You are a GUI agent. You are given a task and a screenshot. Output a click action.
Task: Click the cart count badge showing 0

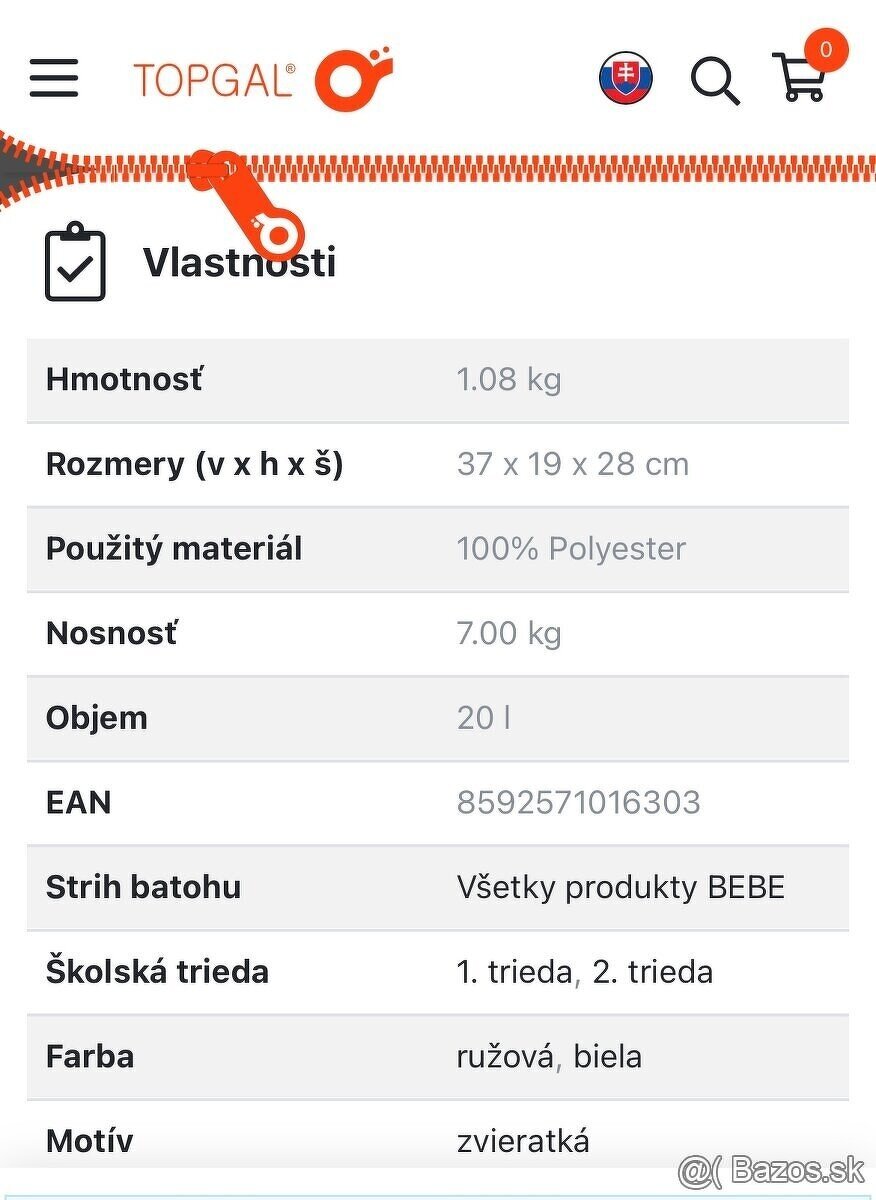(824, 48)
